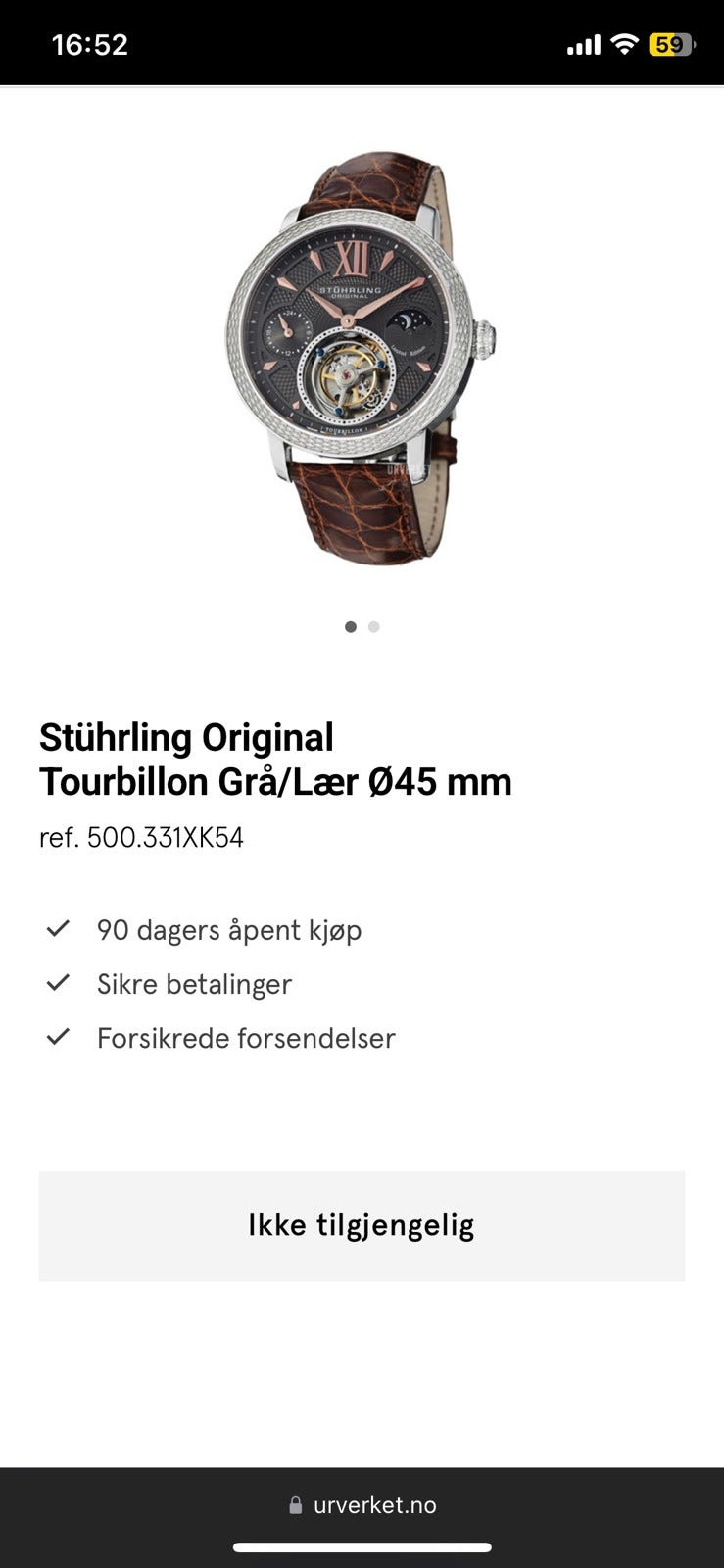Tap the checkmark beside 'Sikre betalinger'

tap(61, 982)
